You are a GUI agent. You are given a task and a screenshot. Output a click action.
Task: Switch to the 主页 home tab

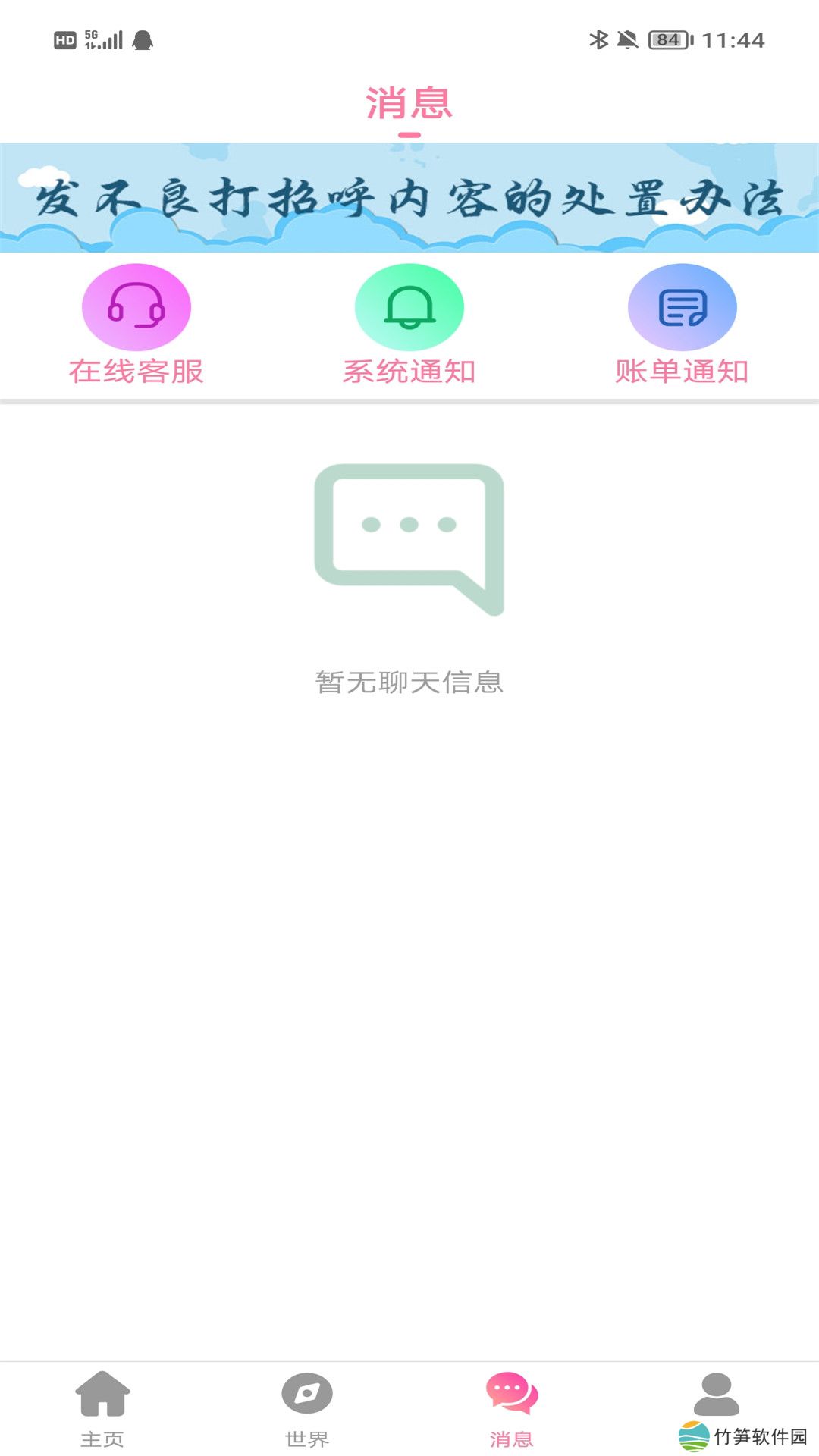click(x=102, y=1407)
